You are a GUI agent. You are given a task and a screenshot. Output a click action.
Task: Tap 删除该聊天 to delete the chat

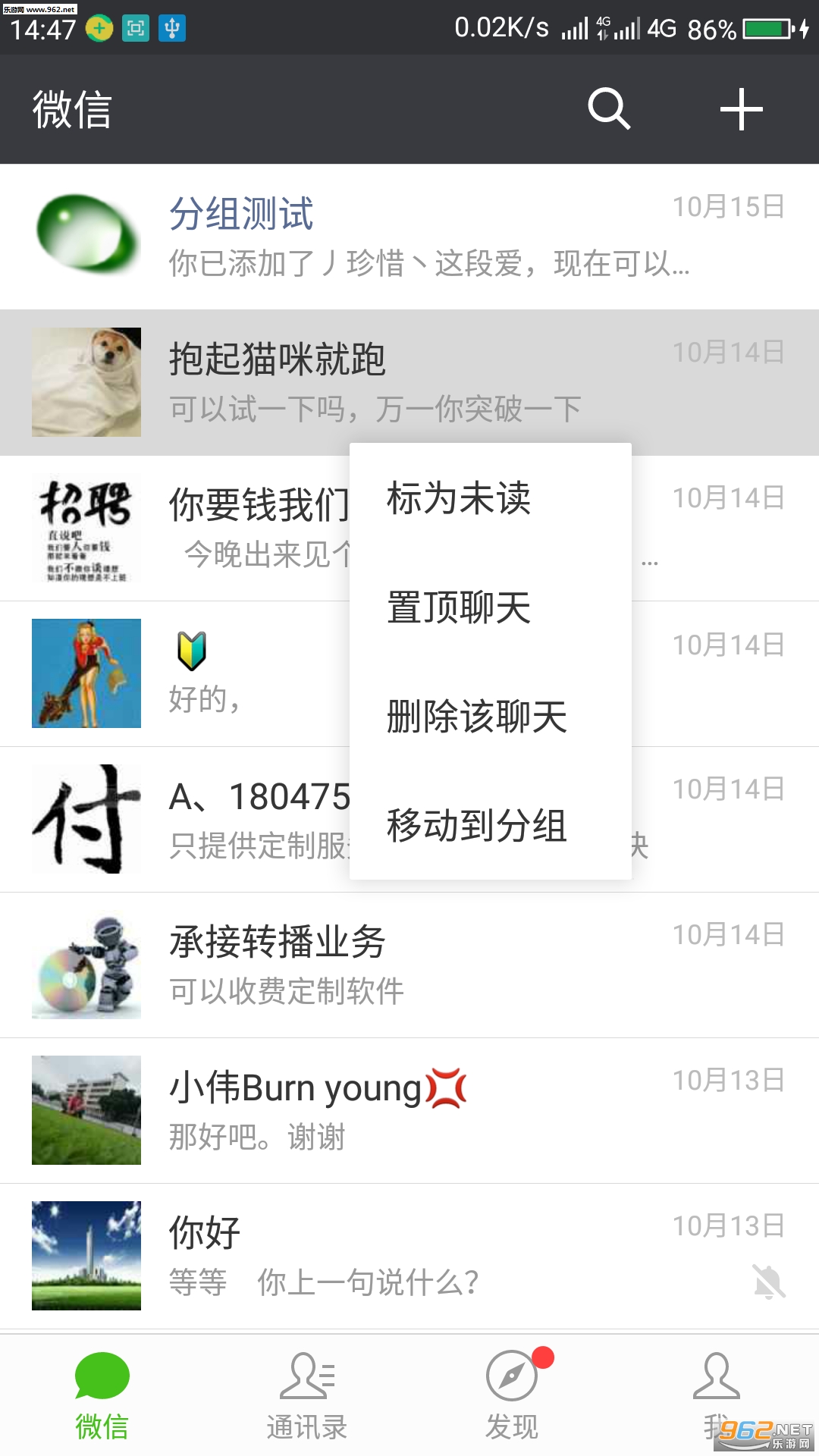tap(476, 717)
